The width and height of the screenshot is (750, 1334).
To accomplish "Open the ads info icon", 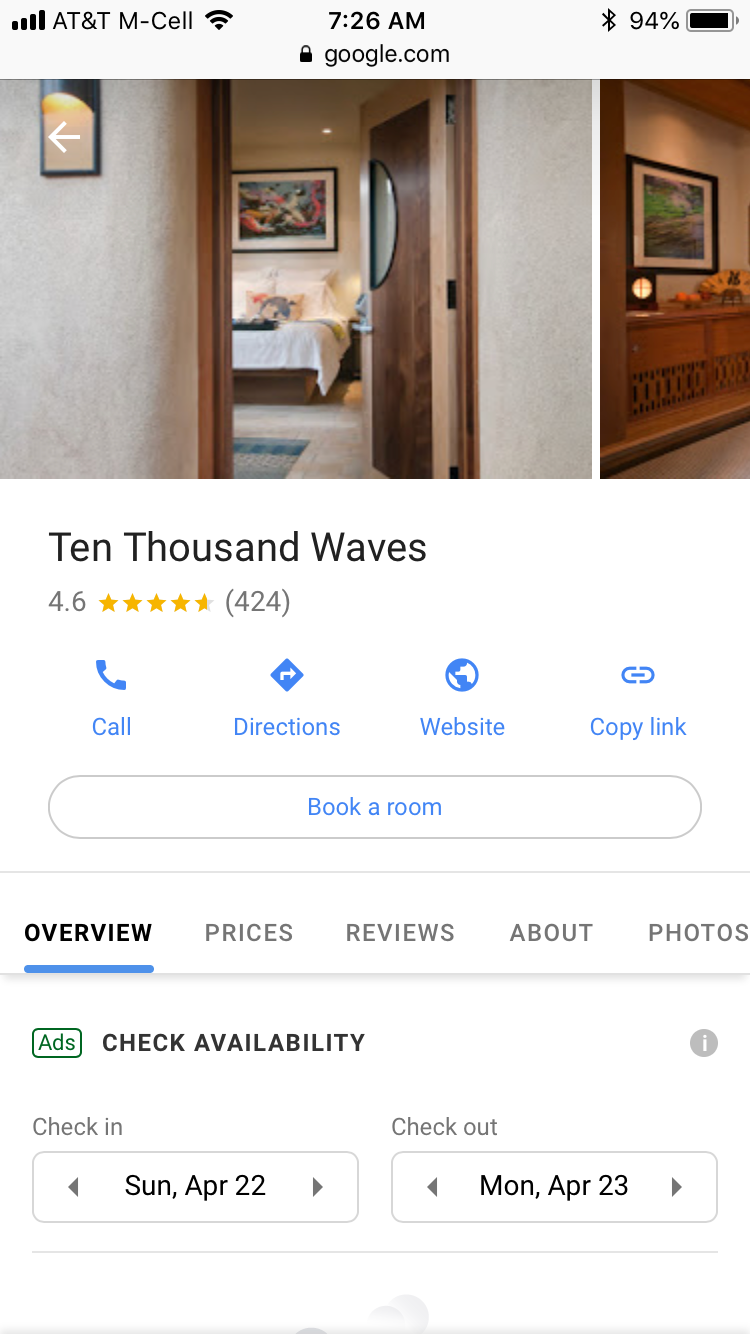I will coord(704,1043).
